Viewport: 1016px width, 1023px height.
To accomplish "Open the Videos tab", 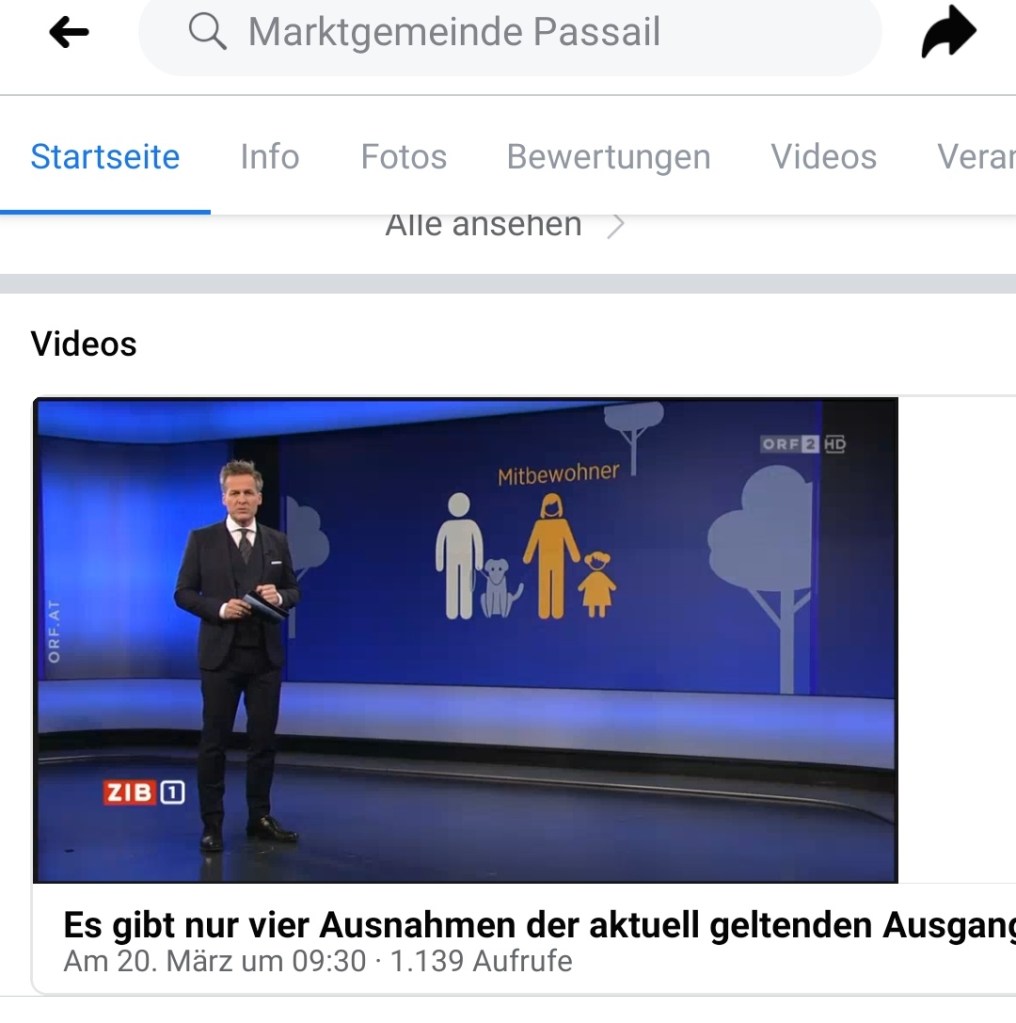I will [x=823, y=157].
